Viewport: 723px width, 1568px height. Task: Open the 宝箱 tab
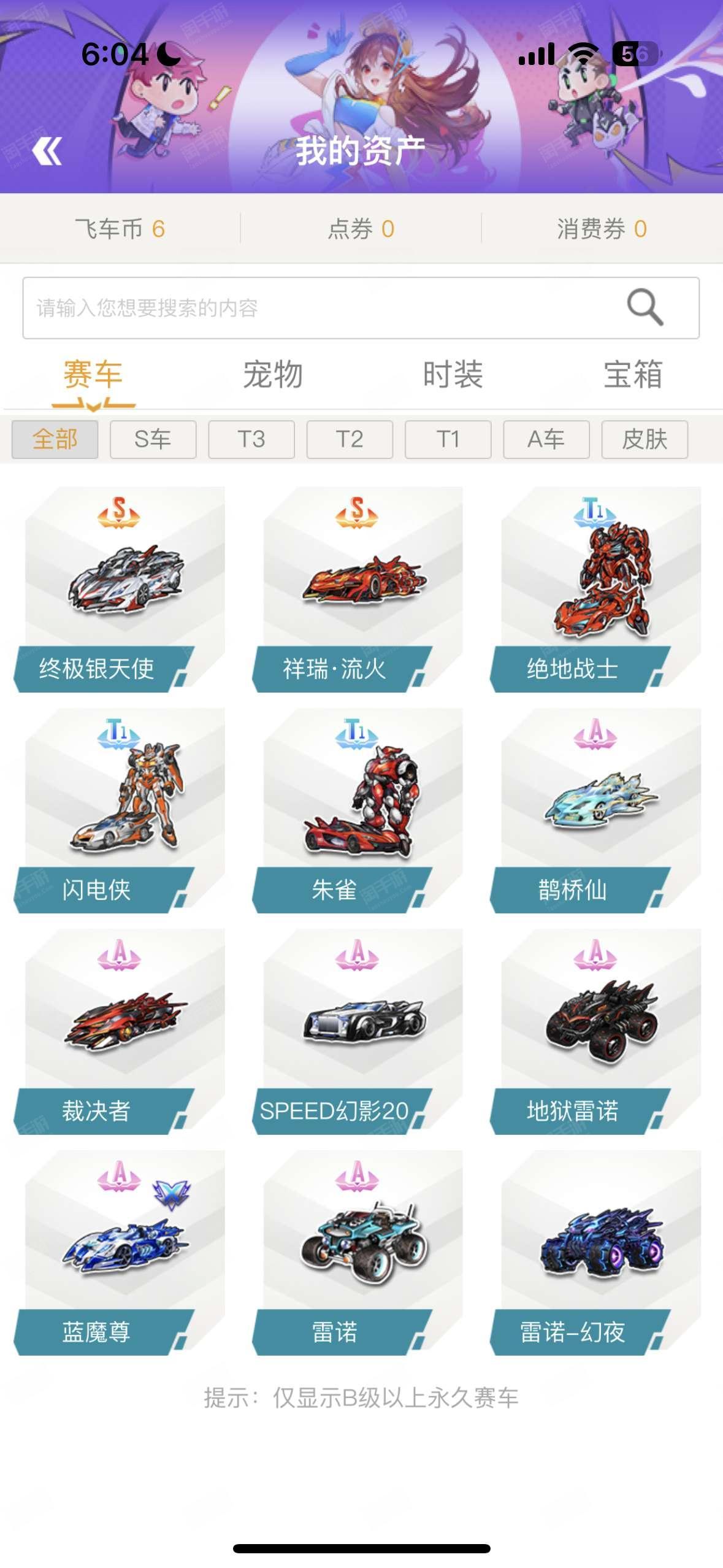(633, 374)
